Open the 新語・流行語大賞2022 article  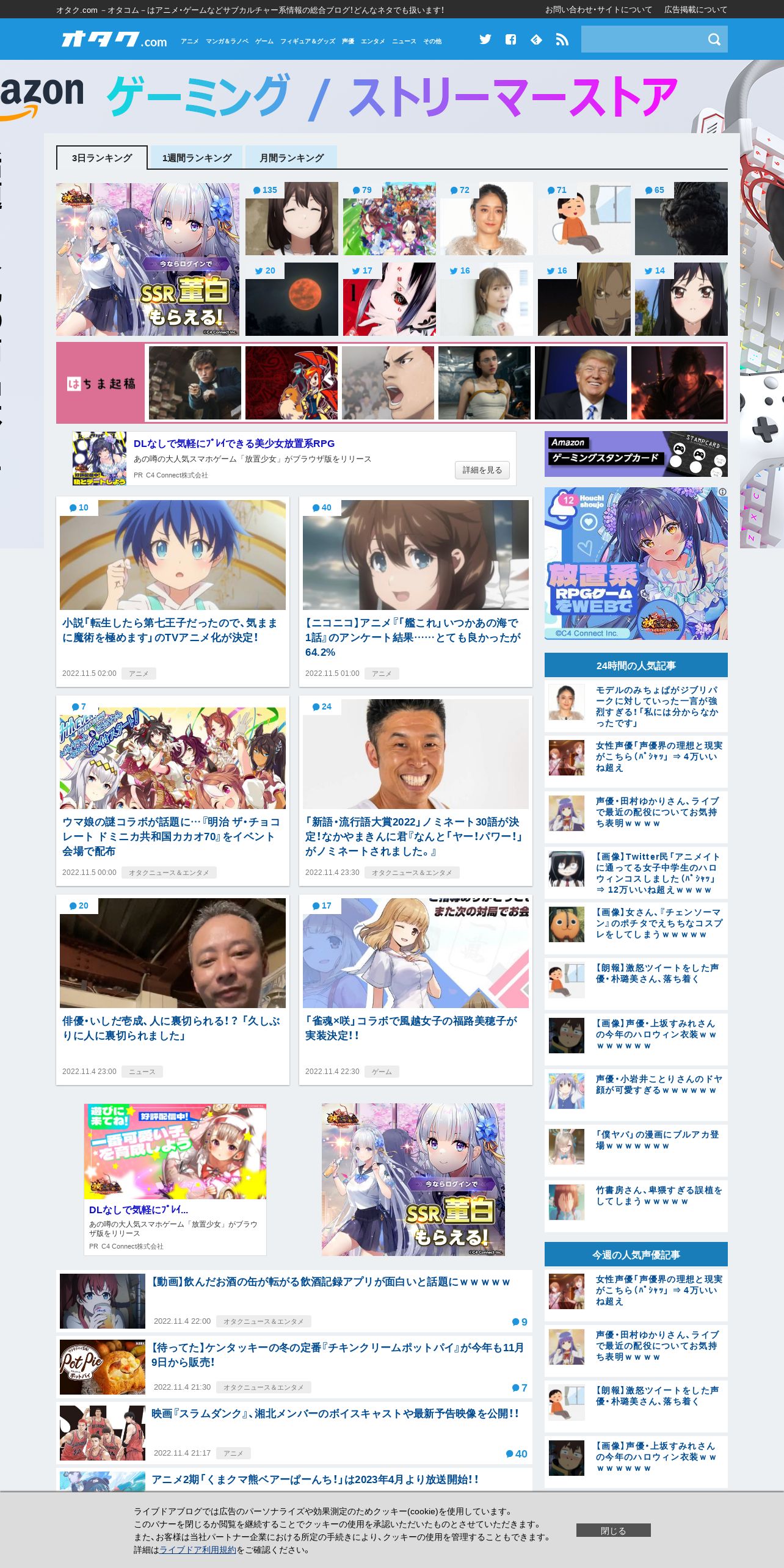point(414,837)
